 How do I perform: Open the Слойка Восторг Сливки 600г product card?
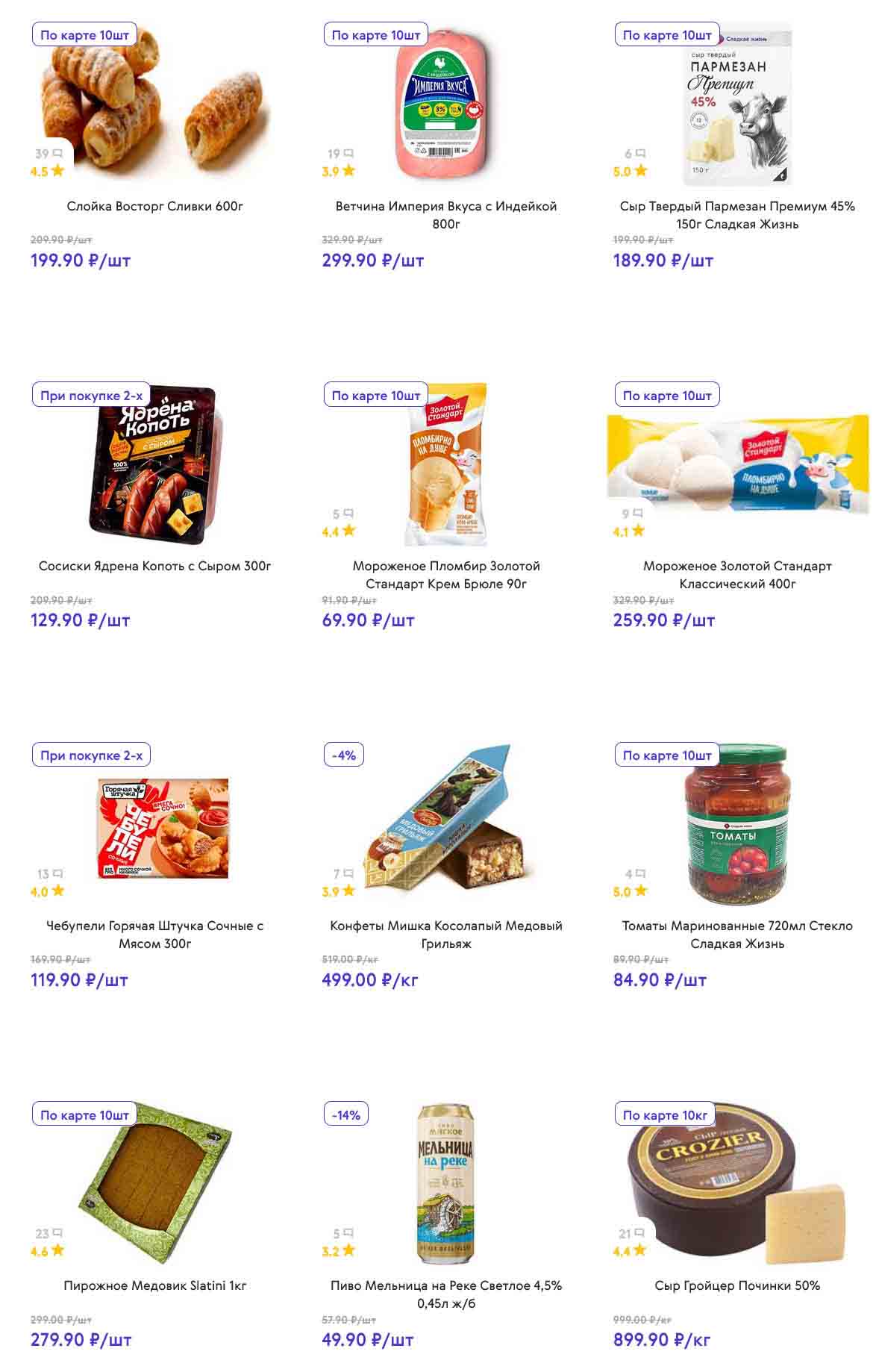coord(155,206)
